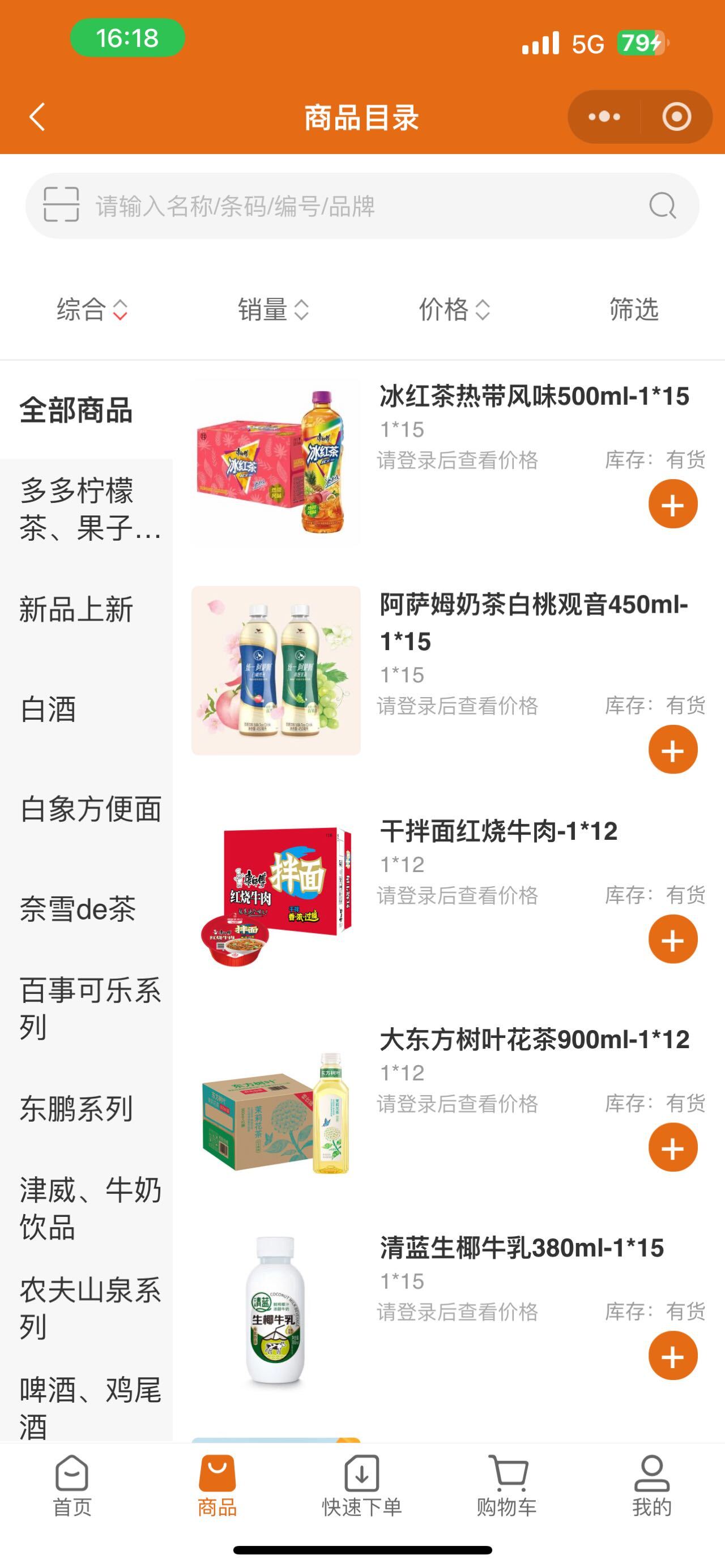
Task: Add 阿萨姆奶茶白桃观音 to cart
Action: (673, 750)
